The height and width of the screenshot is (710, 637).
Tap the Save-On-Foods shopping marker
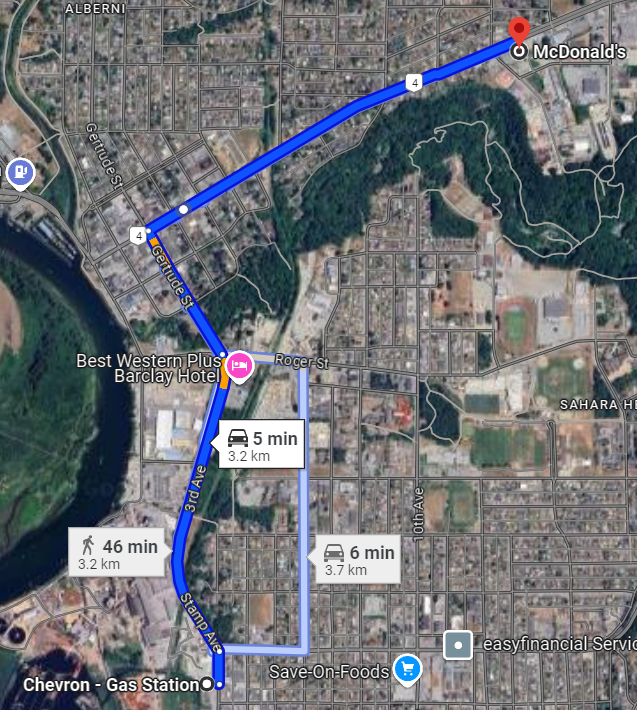pyautogui.click(x=406, y=668)
